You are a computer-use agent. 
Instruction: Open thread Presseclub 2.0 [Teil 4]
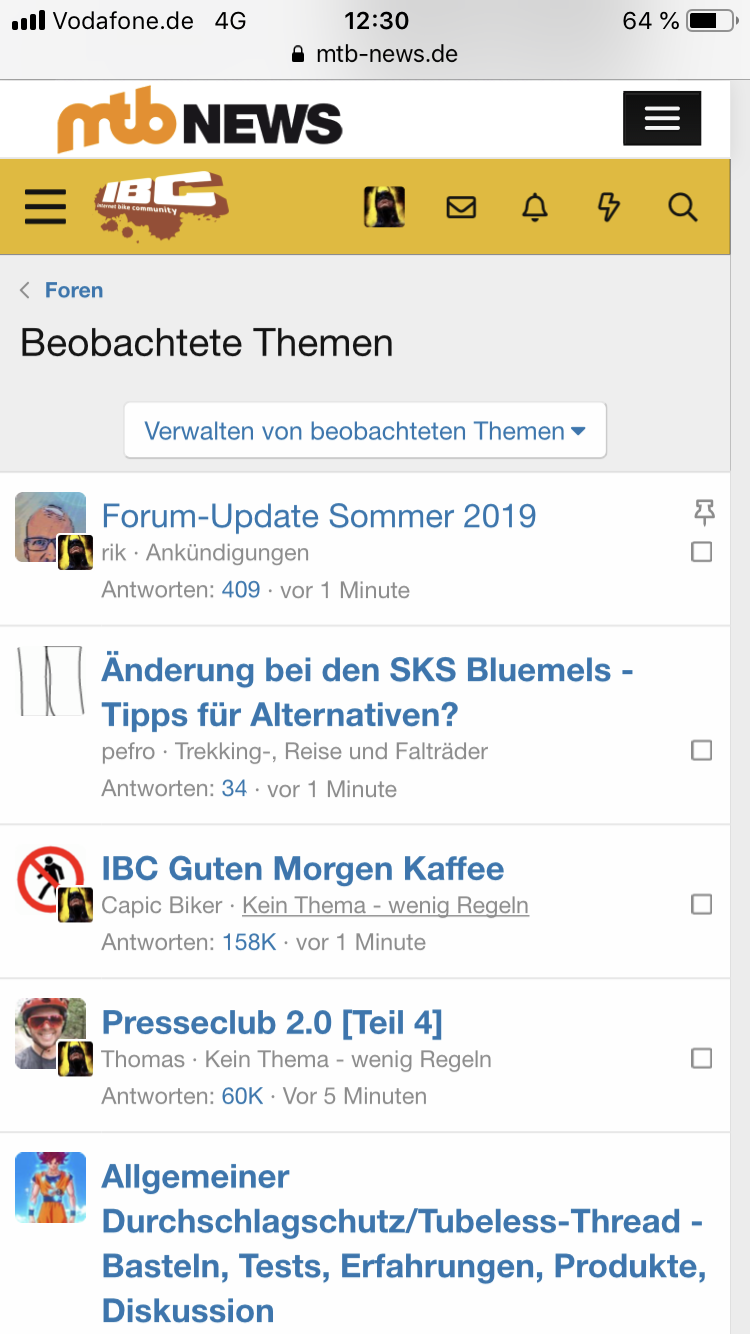click(272, 1022)
